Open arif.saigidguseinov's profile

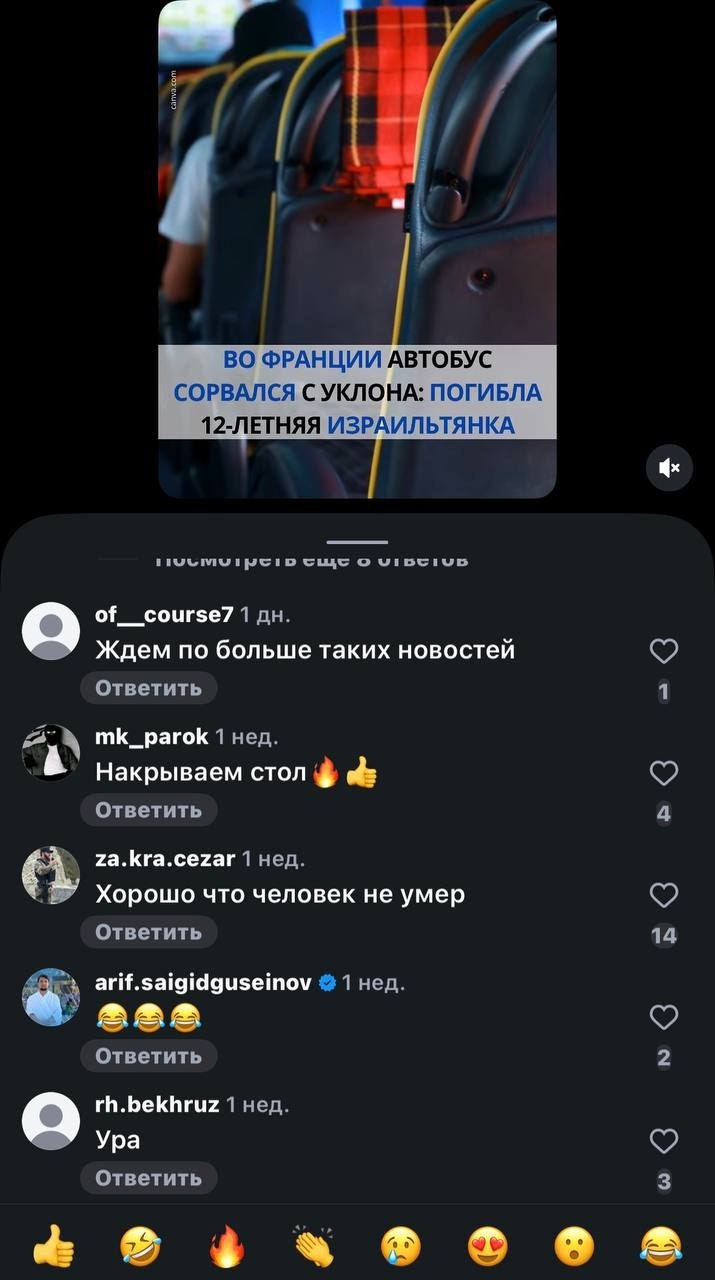(x=51, y=997)
